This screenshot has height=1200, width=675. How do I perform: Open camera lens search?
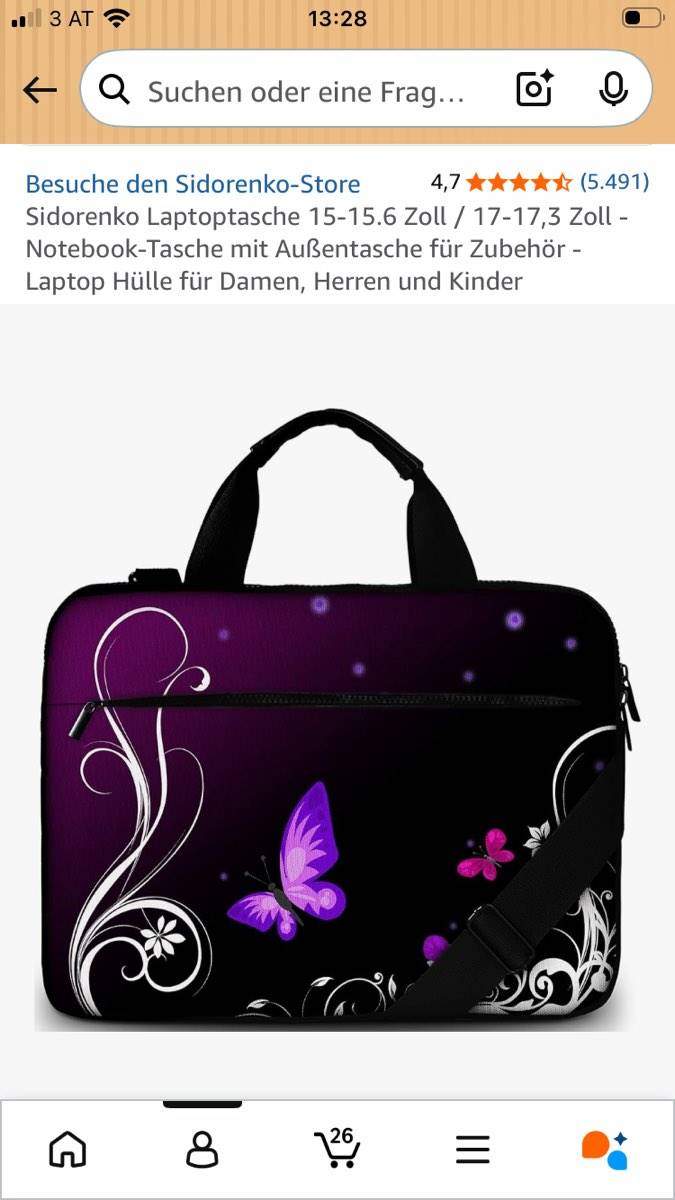[534, 91]
